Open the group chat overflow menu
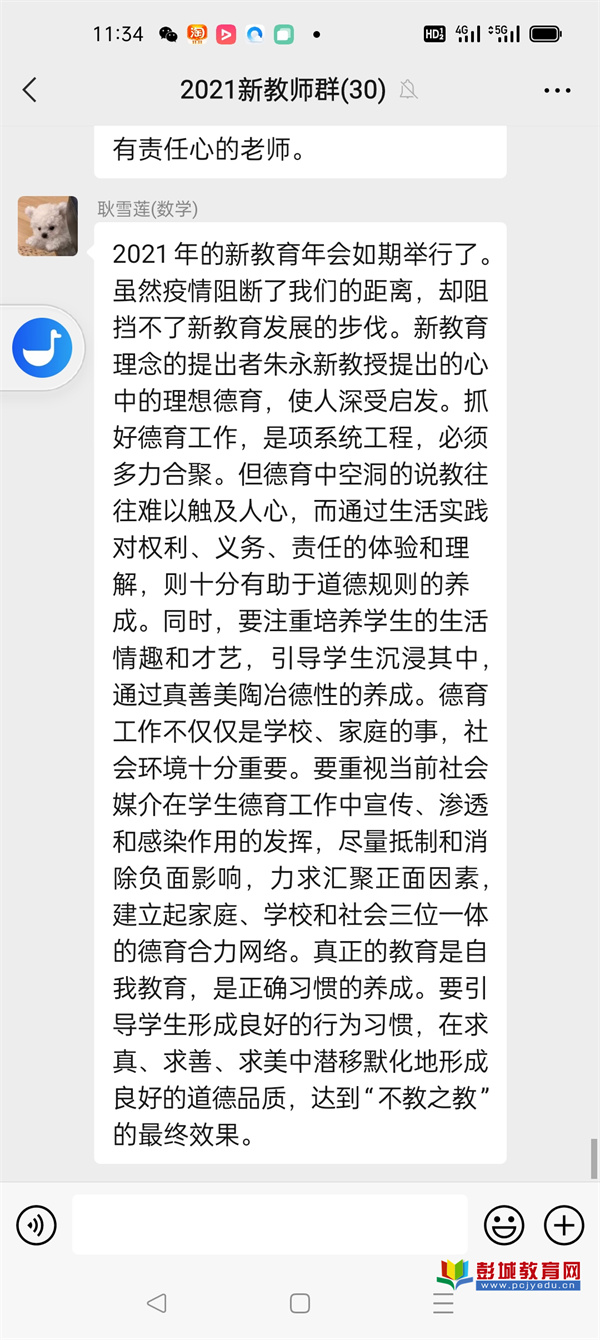Screen dimensions: 600x1340 coord(557,90)
